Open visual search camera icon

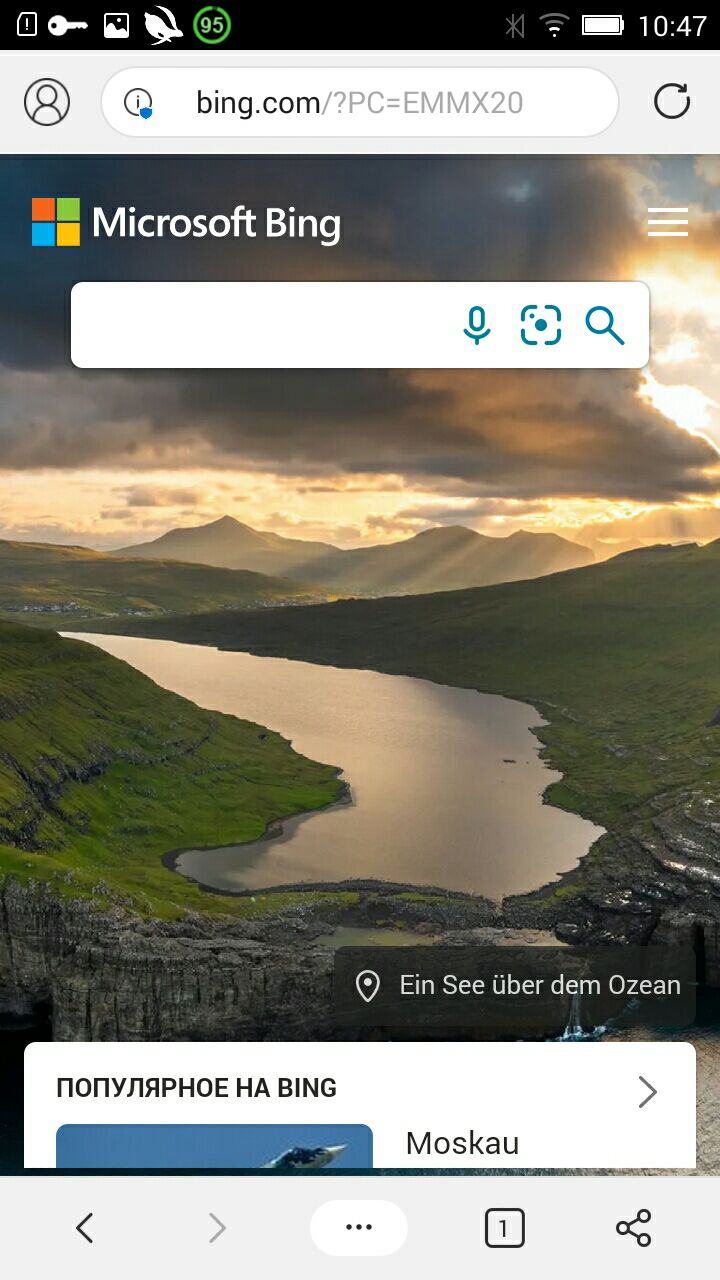tap(541, 325)
